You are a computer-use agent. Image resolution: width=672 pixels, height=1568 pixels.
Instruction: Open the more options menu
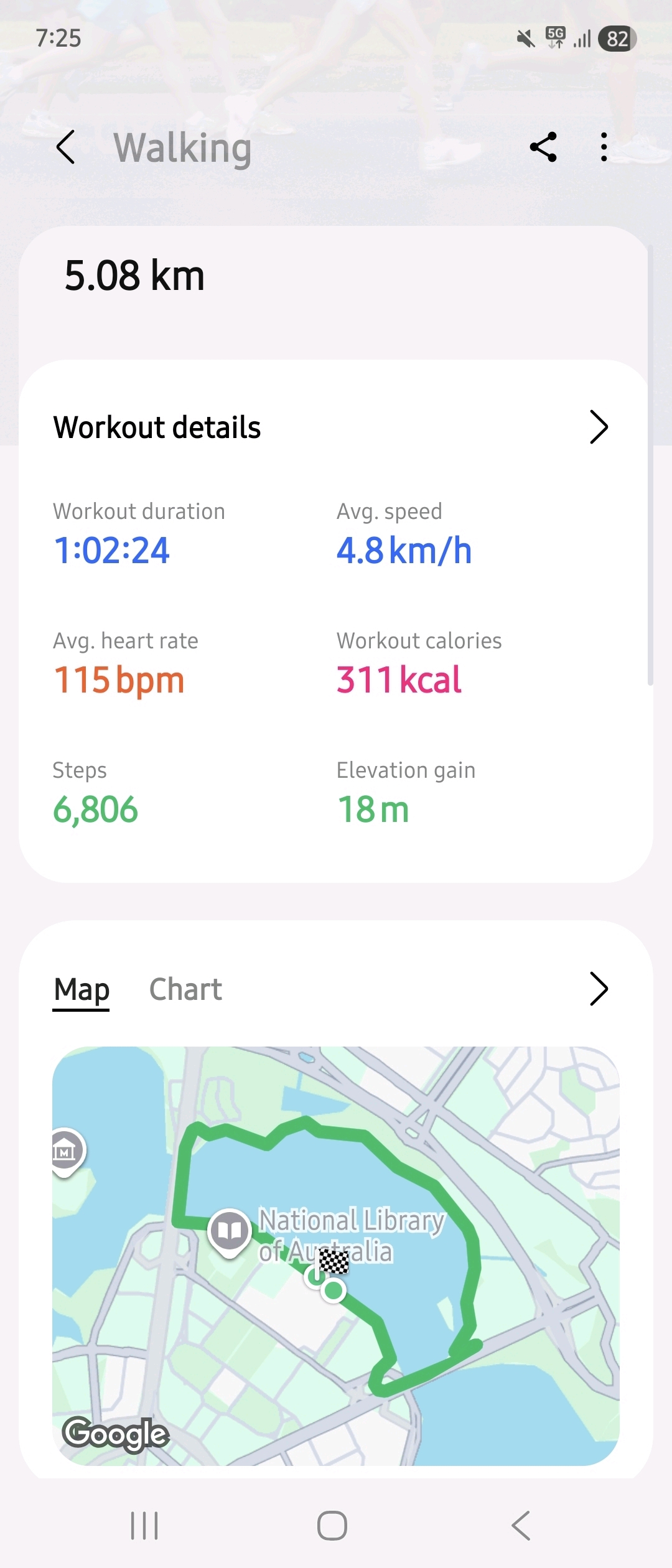pyautogui.click(x=604, y=147)
